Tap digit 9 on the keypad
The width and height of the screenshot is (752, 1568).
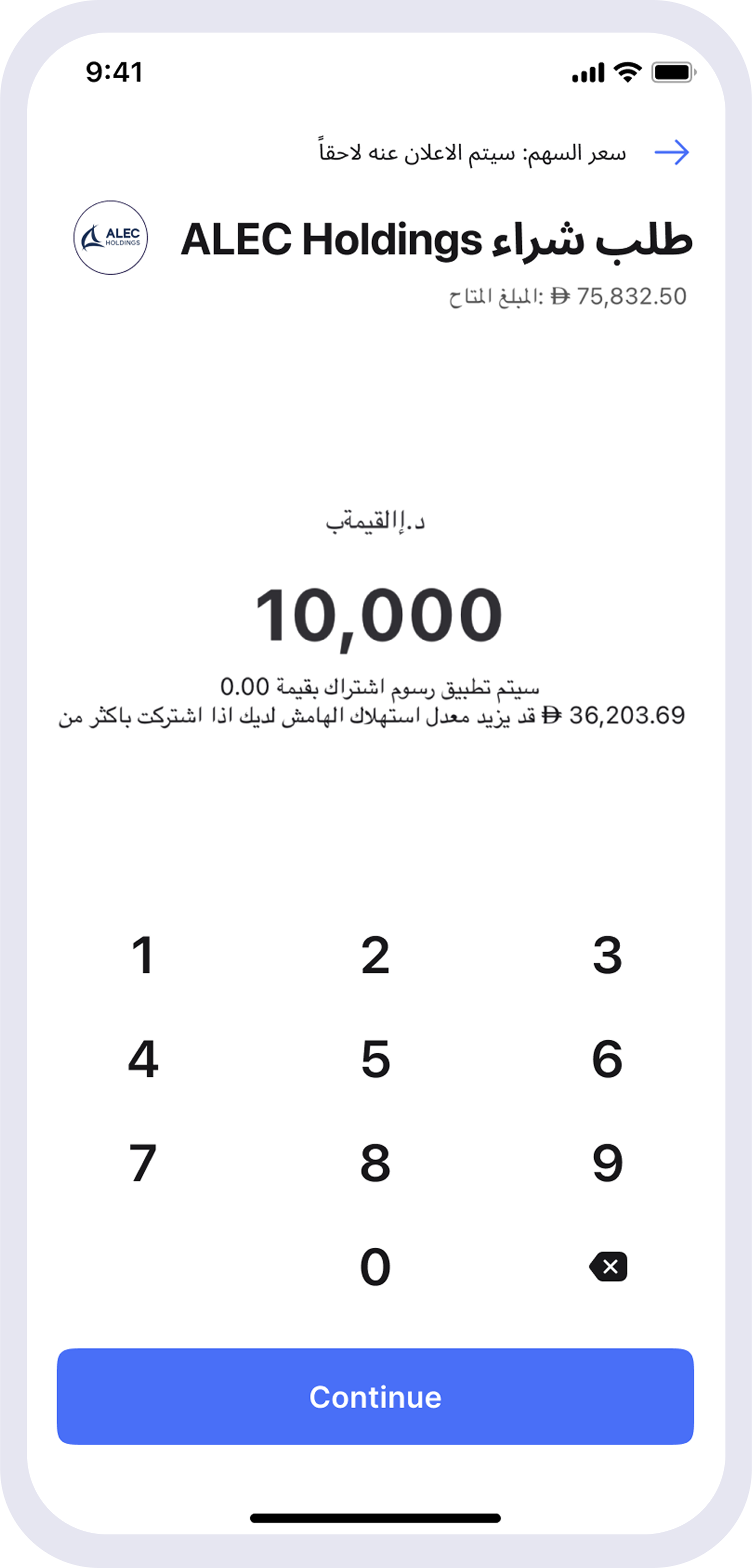click(607, 1163)
